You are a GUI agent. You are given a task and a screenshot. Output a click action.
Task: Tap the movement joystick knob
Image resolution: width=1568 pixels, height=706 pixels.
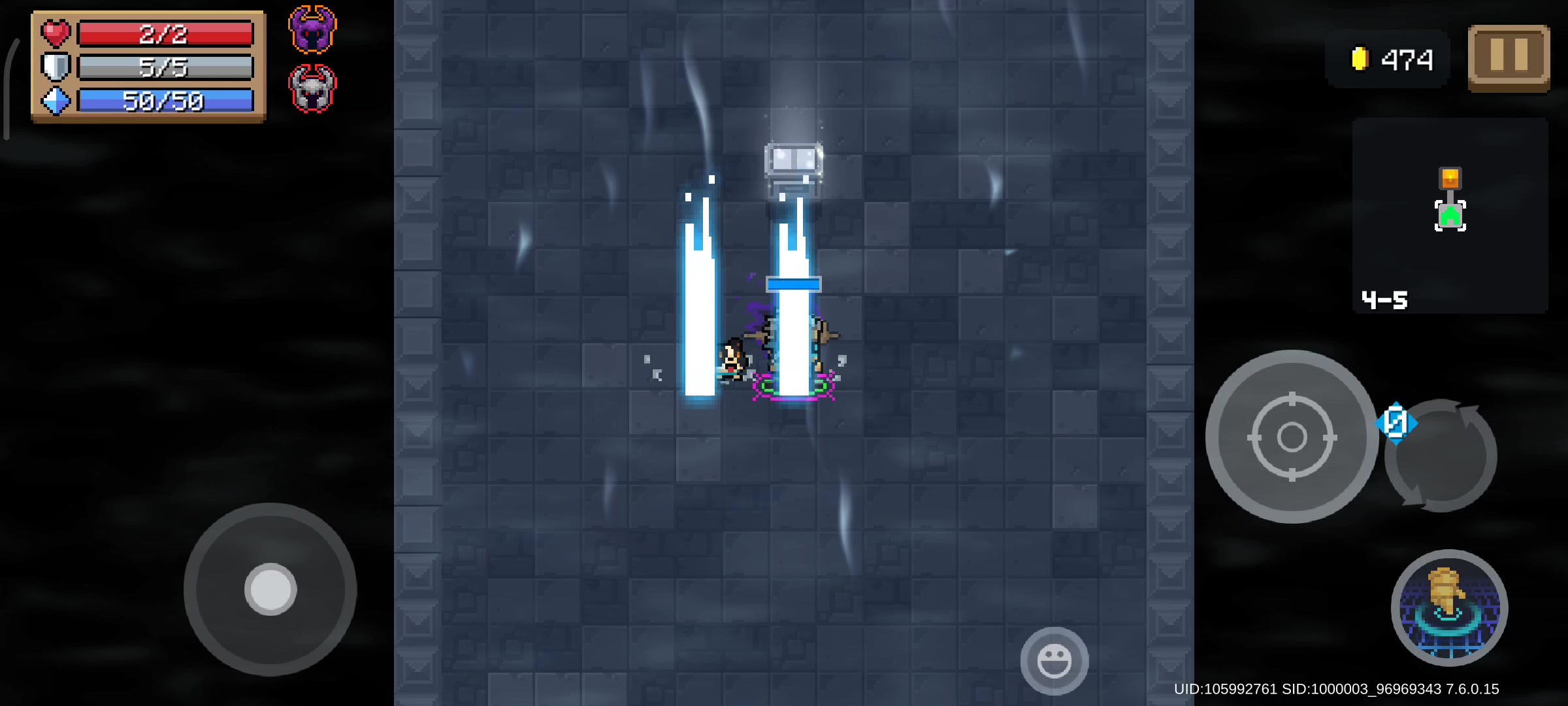pyautogui.click(x=270, y=589)
